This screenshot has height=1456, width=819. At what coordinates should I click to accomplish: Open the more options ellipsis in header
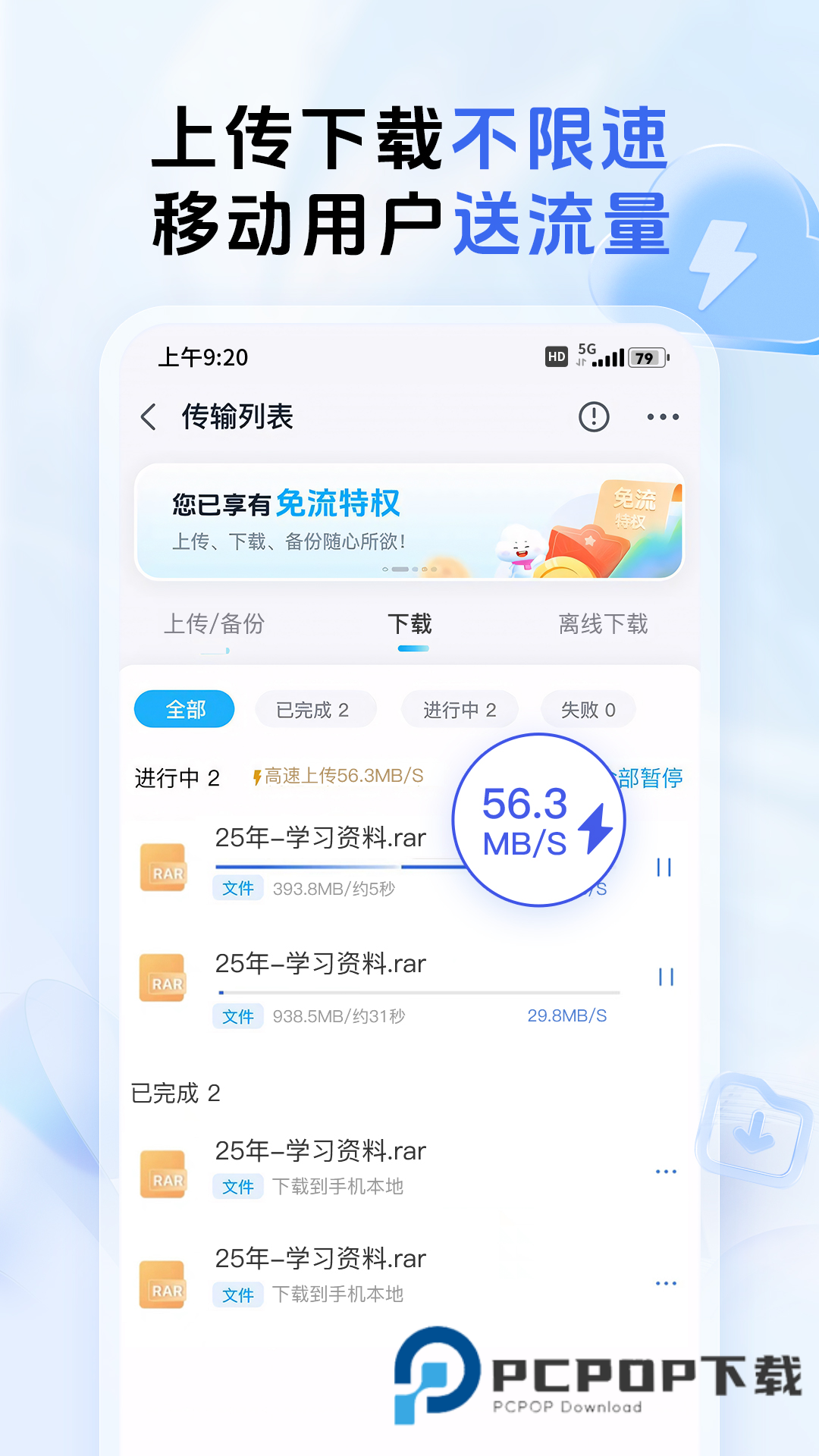click(662, 416)
